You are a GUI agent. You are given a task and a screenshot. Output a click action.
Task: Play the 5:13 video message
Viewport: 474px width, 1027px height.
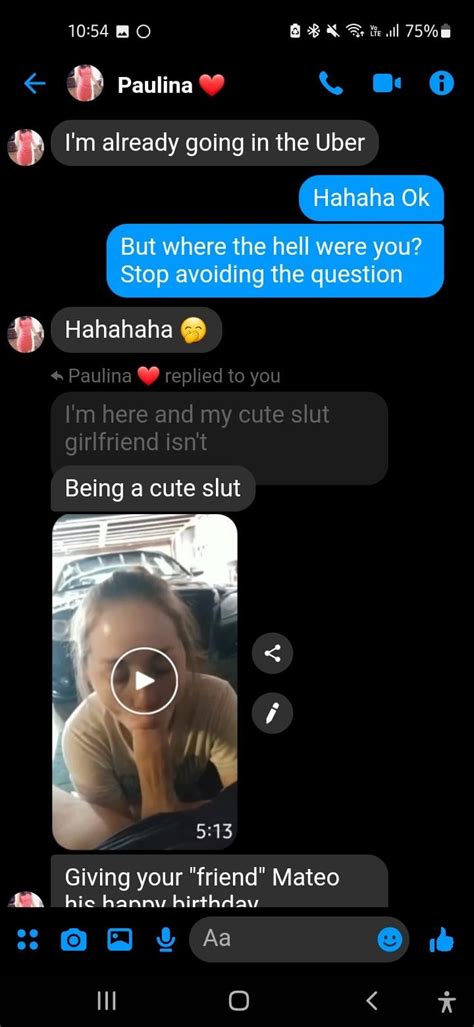[x=144, y=681]
